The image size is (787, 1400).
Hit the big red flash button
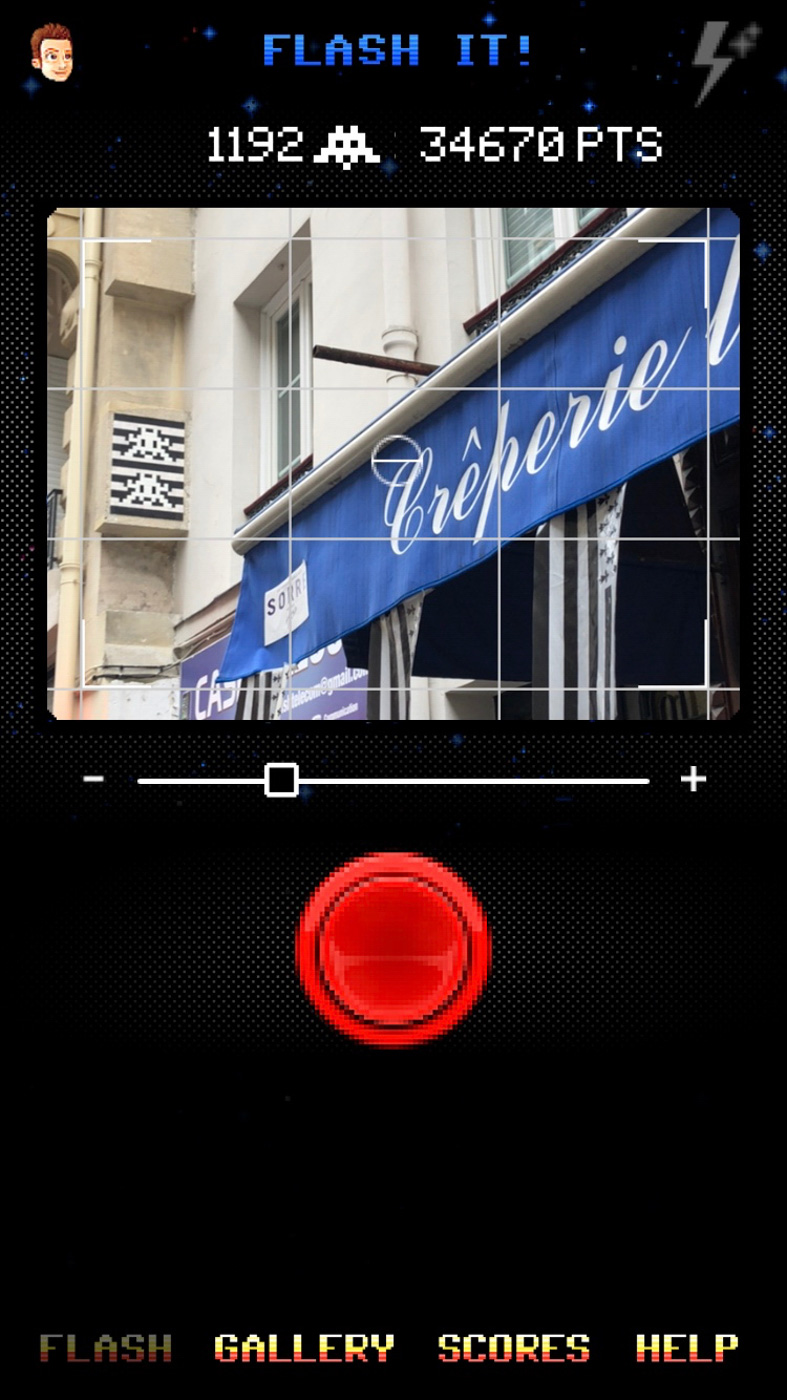point(394,949)
